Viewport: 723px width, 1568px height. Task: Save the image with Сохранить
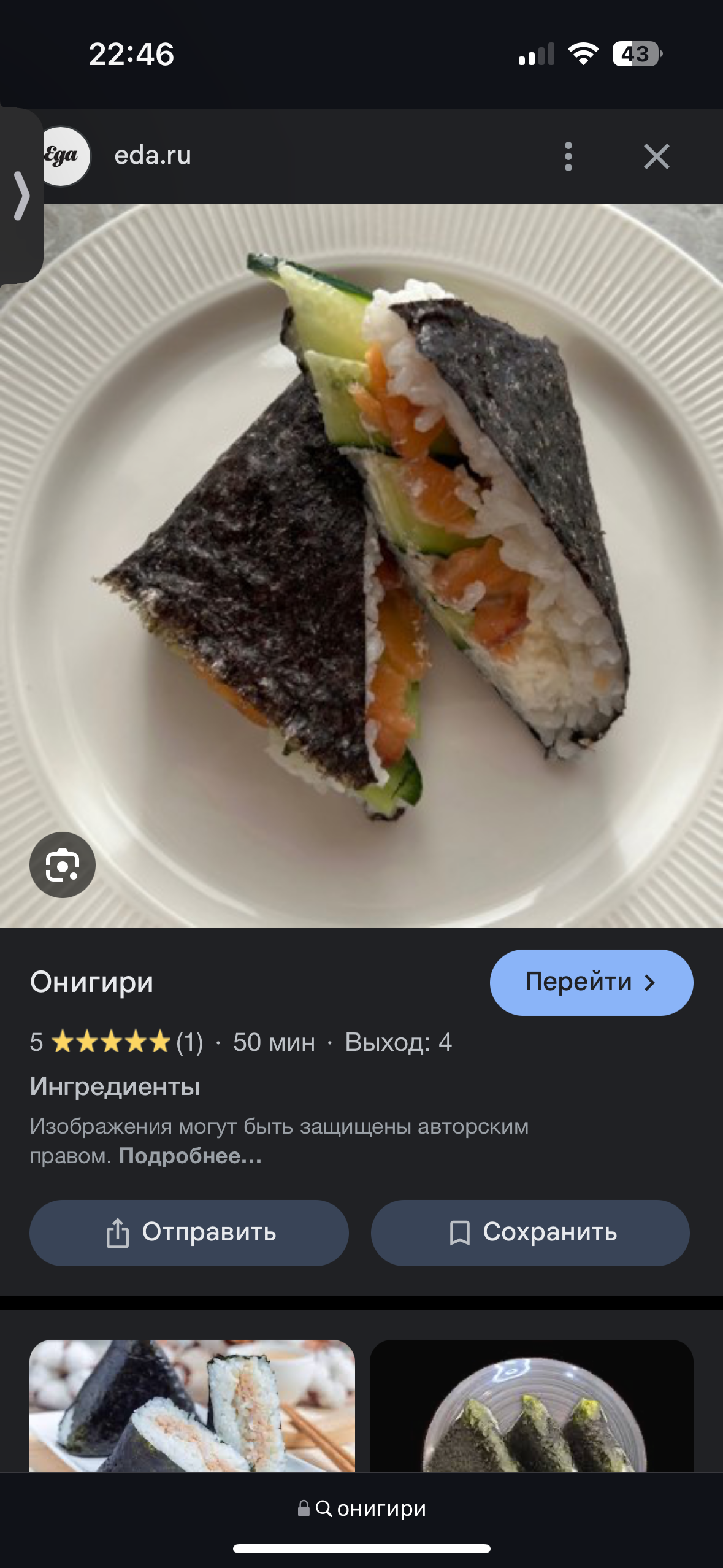tap(530, 1232)
